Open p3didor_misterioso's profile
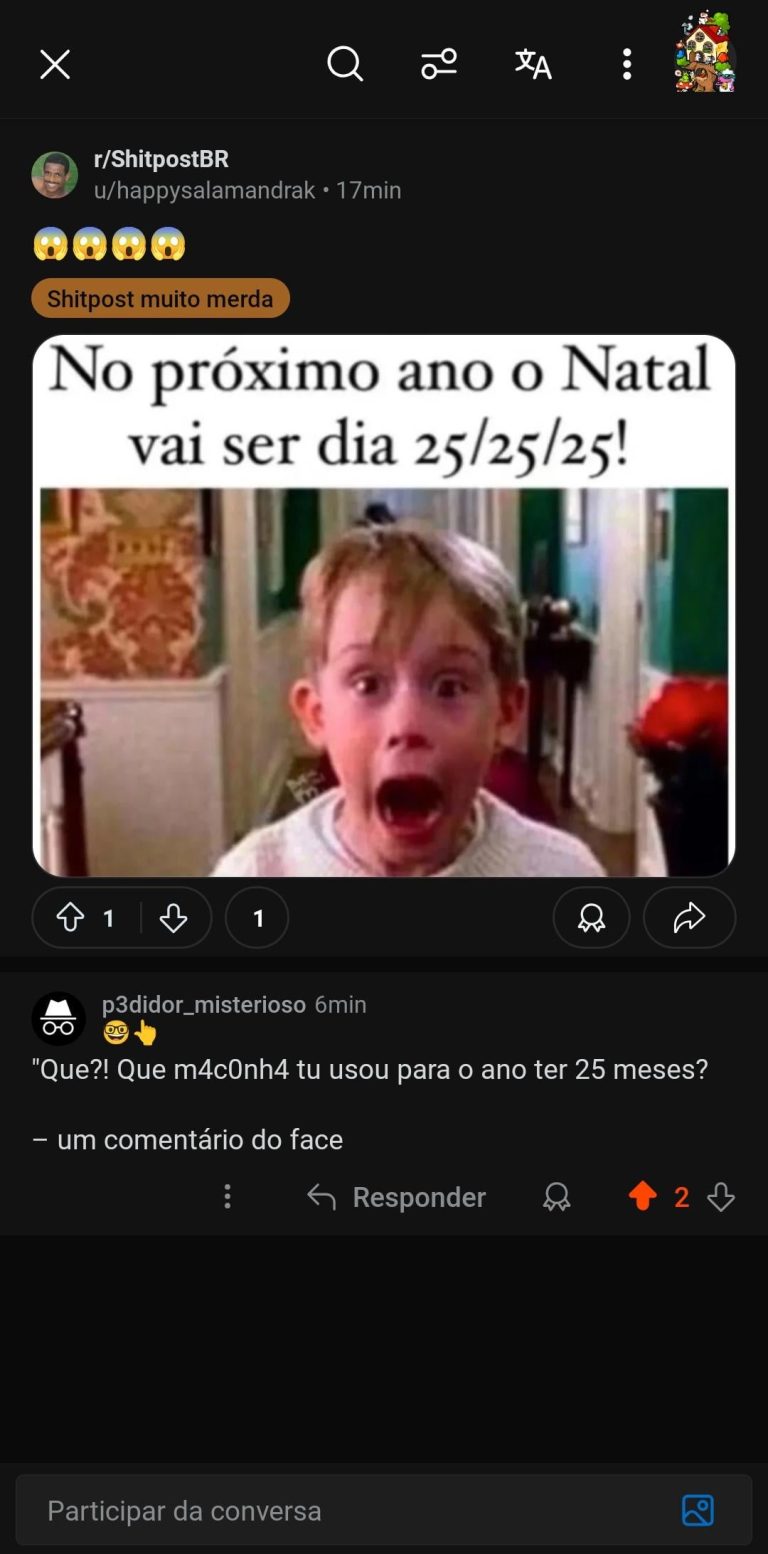The width and height of the screenshot is (768, 1554). (203, 1005)
